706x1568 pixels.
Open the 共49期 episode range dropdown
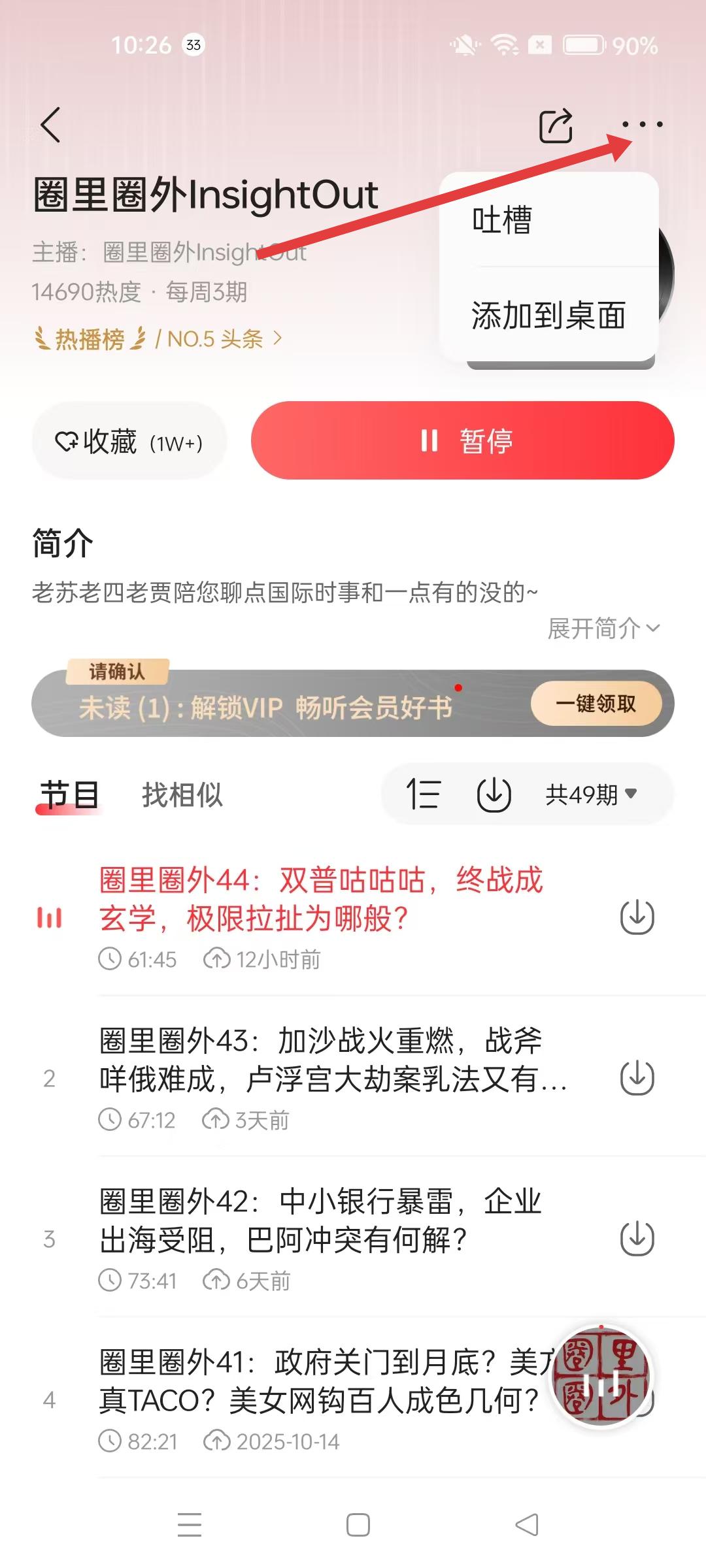tap(591, 794)
